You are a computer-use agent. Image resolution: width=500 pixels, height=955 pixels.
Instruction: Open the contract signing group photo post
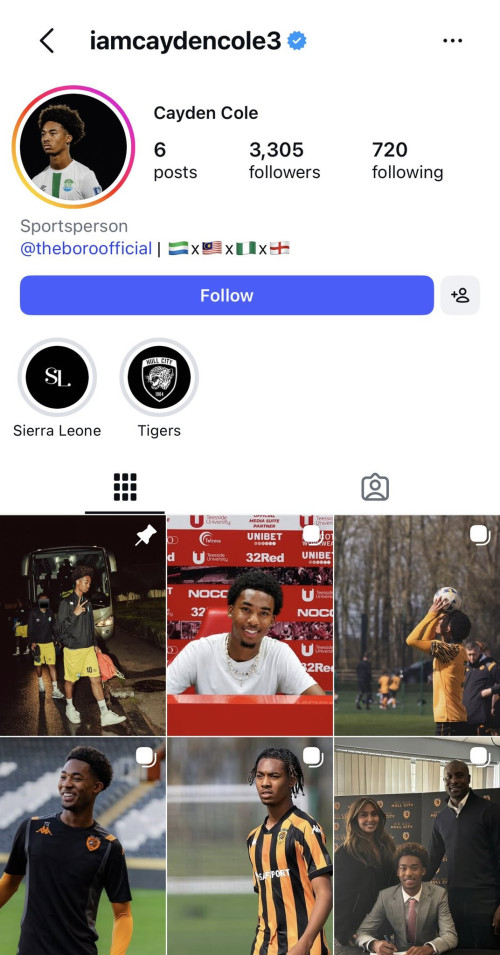pos(417,846)
